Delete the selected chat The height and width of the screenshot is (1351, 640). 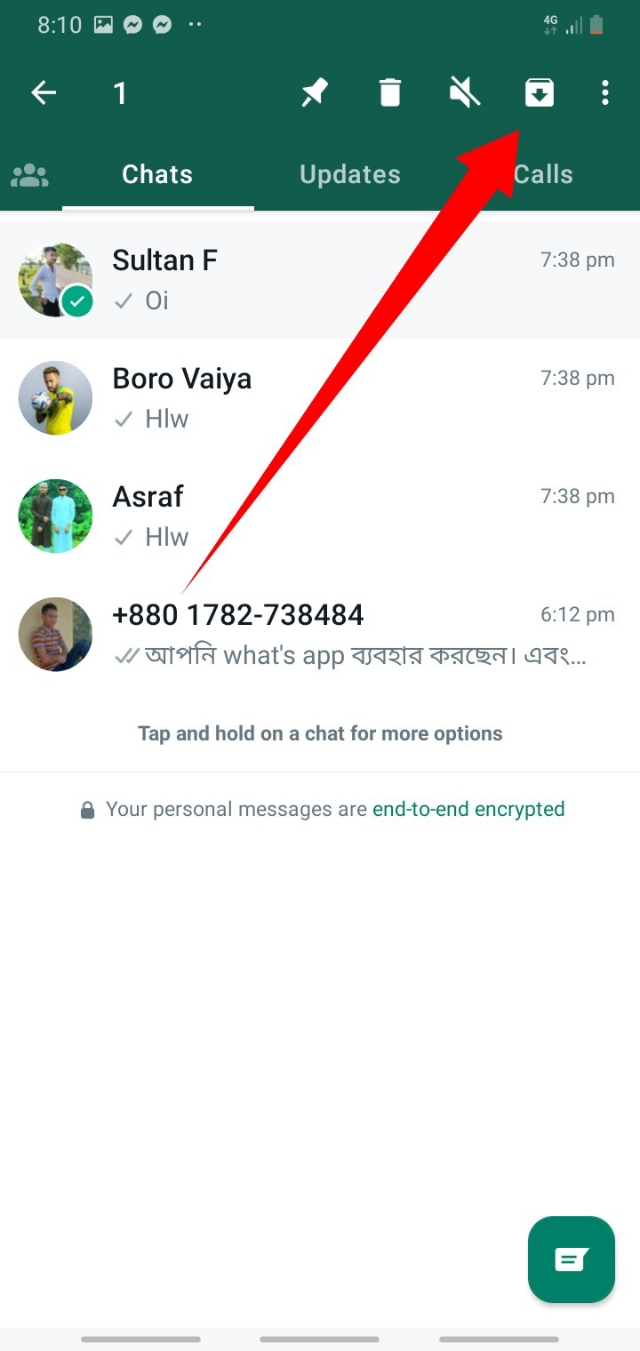(390, 93)
